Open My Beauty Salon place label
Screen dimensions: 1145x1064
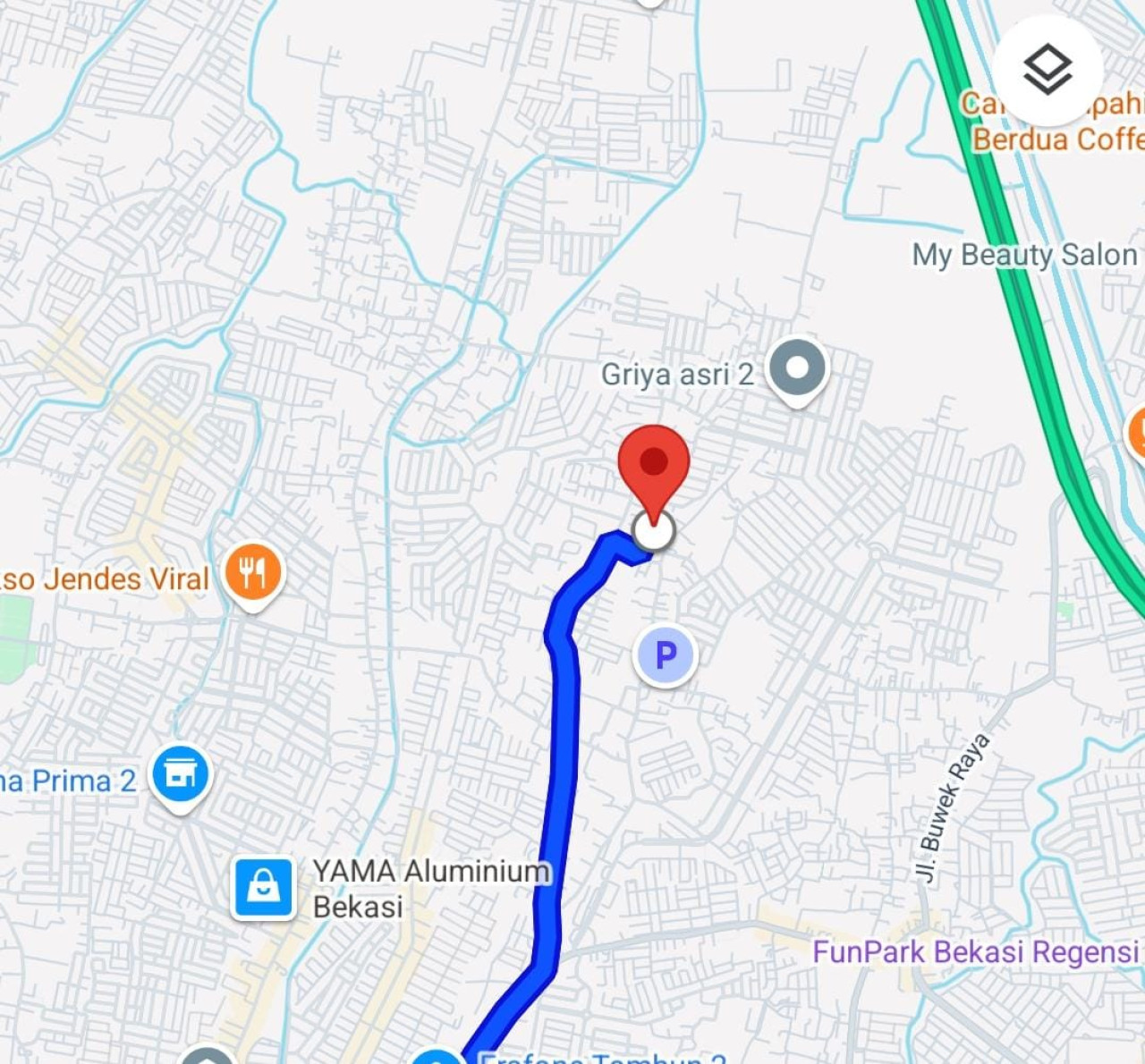coord(1023,256)
